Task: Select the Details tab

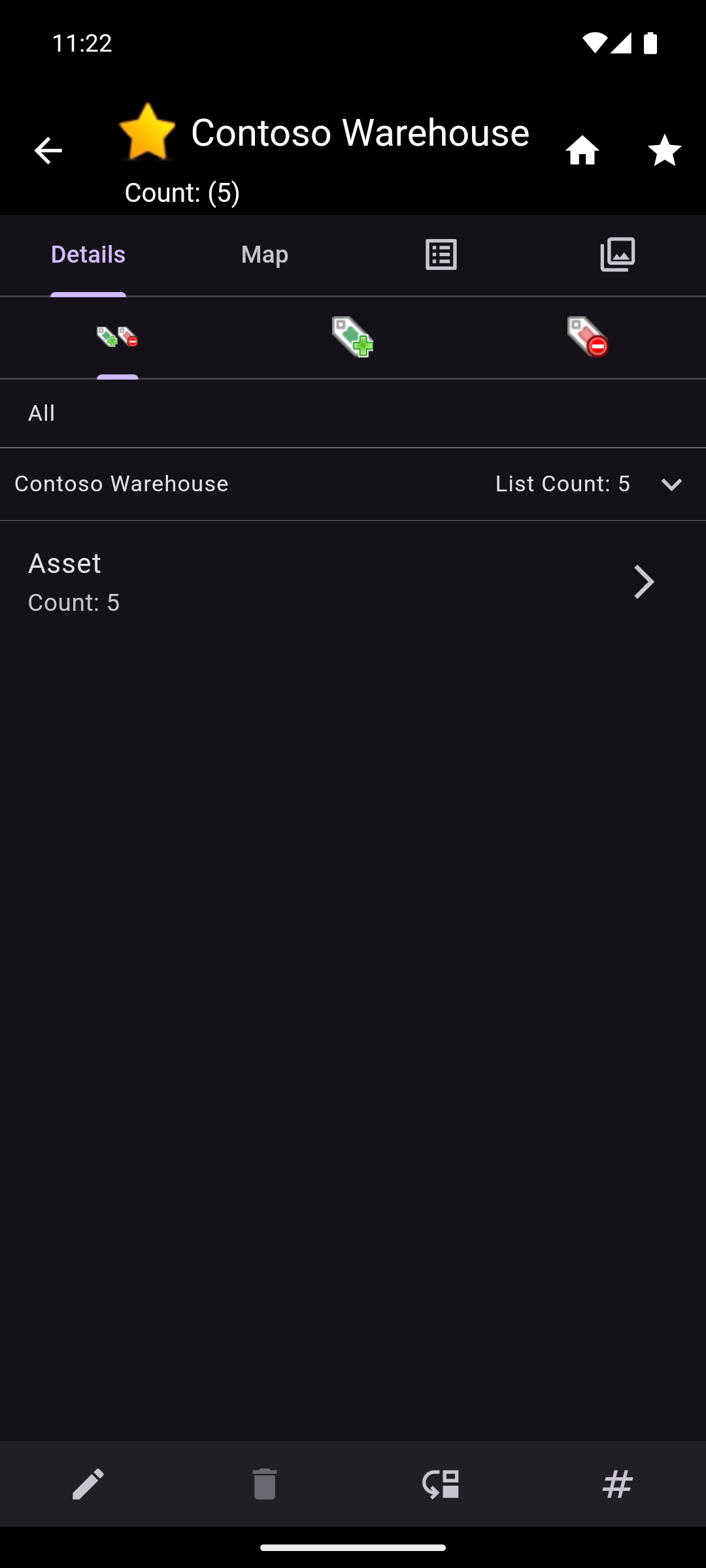Action: (x=88, y=255)
